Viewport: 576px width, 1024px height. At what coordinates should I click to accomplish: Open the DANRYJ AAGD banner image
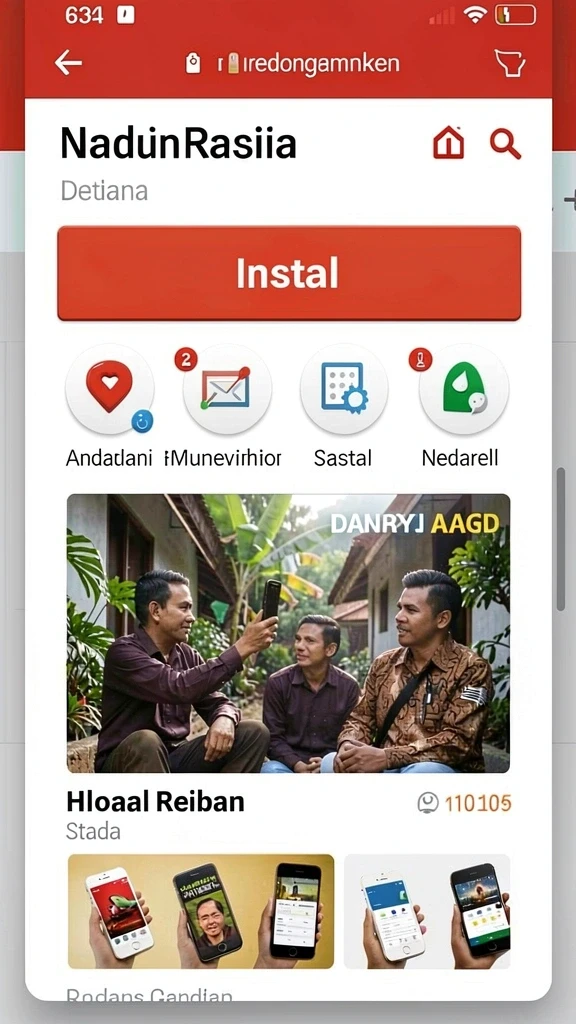point(288,633)
